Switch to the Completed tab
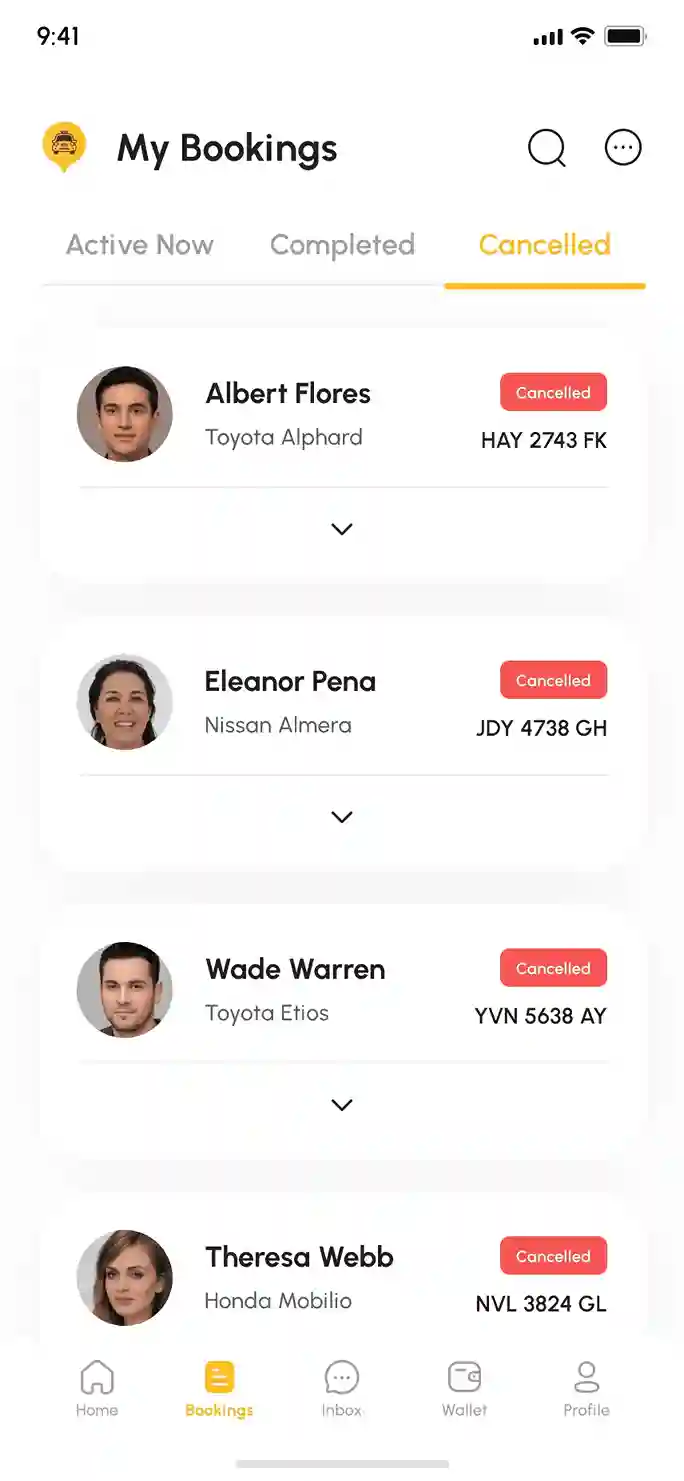 click(x=342, y=245)
